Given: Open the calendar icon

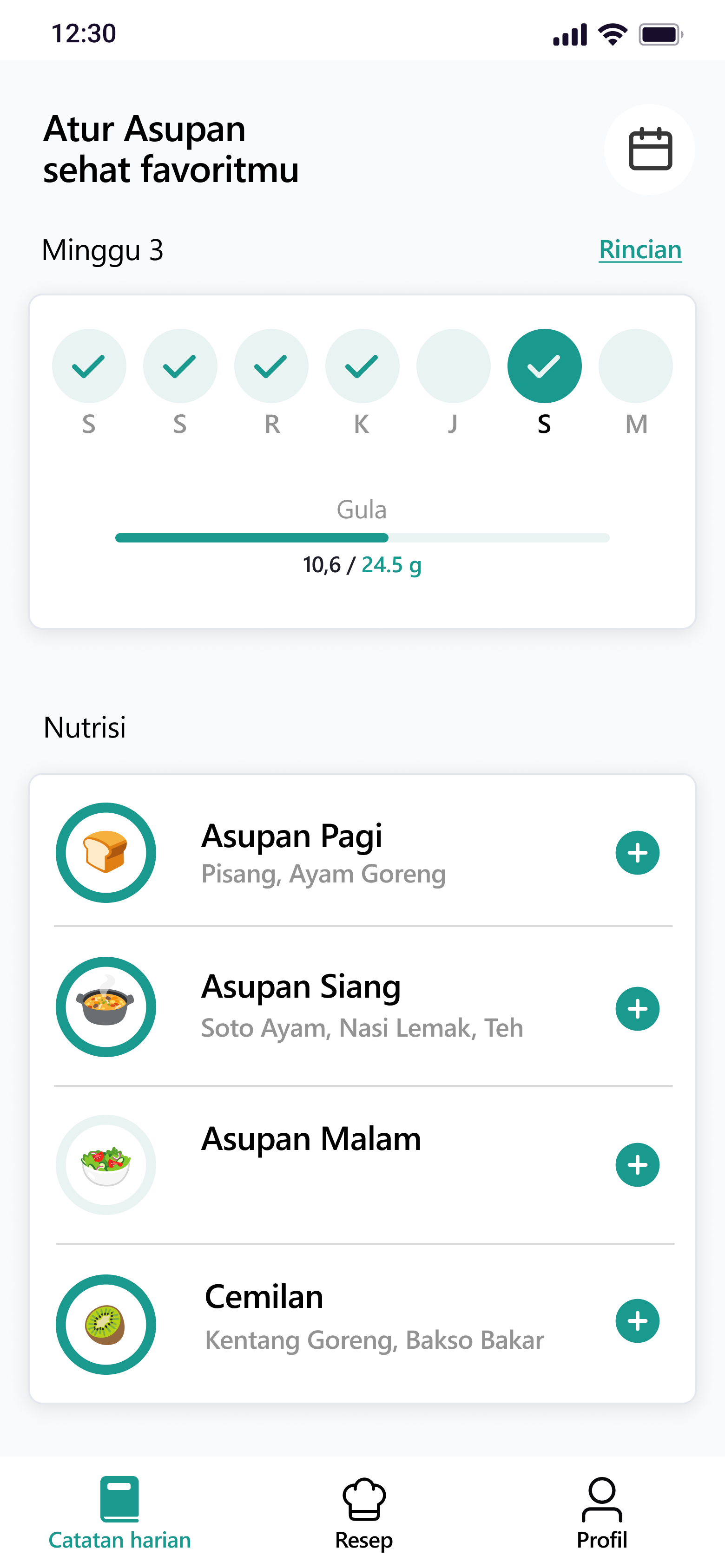Looking at the screenshot, I should coord(649,149).
